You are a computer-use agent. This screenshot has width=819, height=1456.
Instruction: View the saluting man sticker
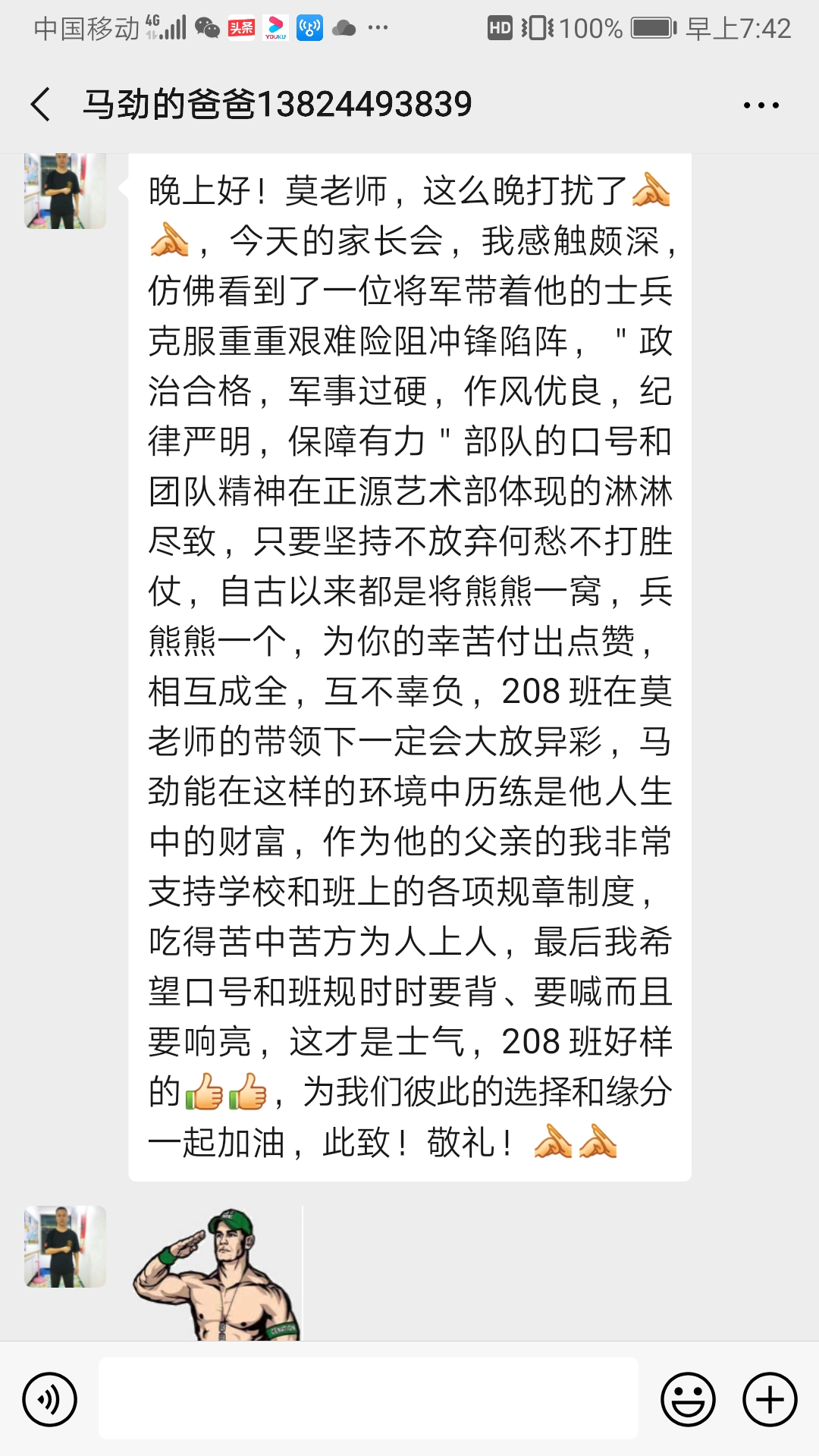pyautogui.click(x=218, y=1274)
